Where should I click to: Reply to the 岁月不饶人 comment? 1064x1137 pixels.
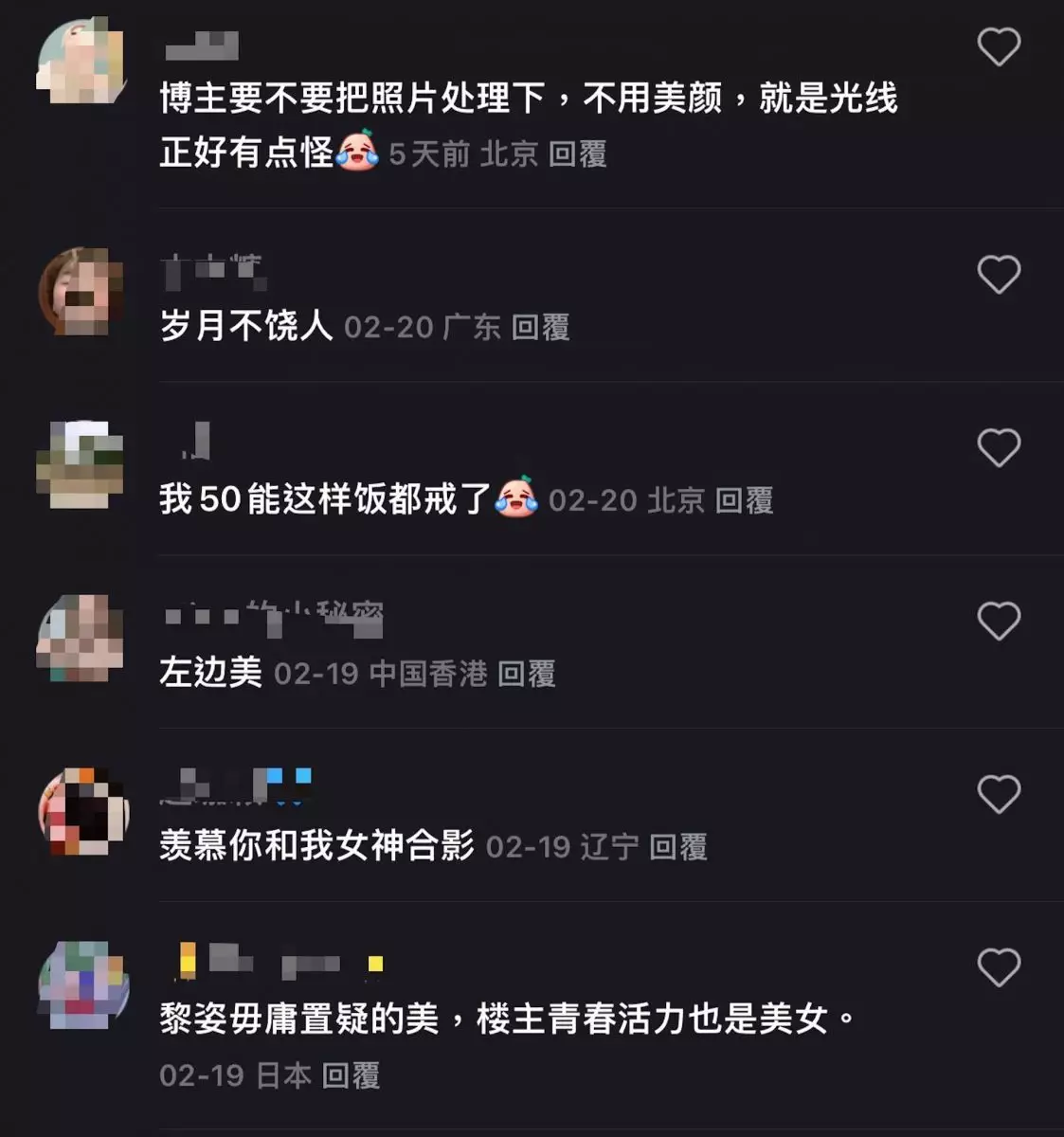540,328
